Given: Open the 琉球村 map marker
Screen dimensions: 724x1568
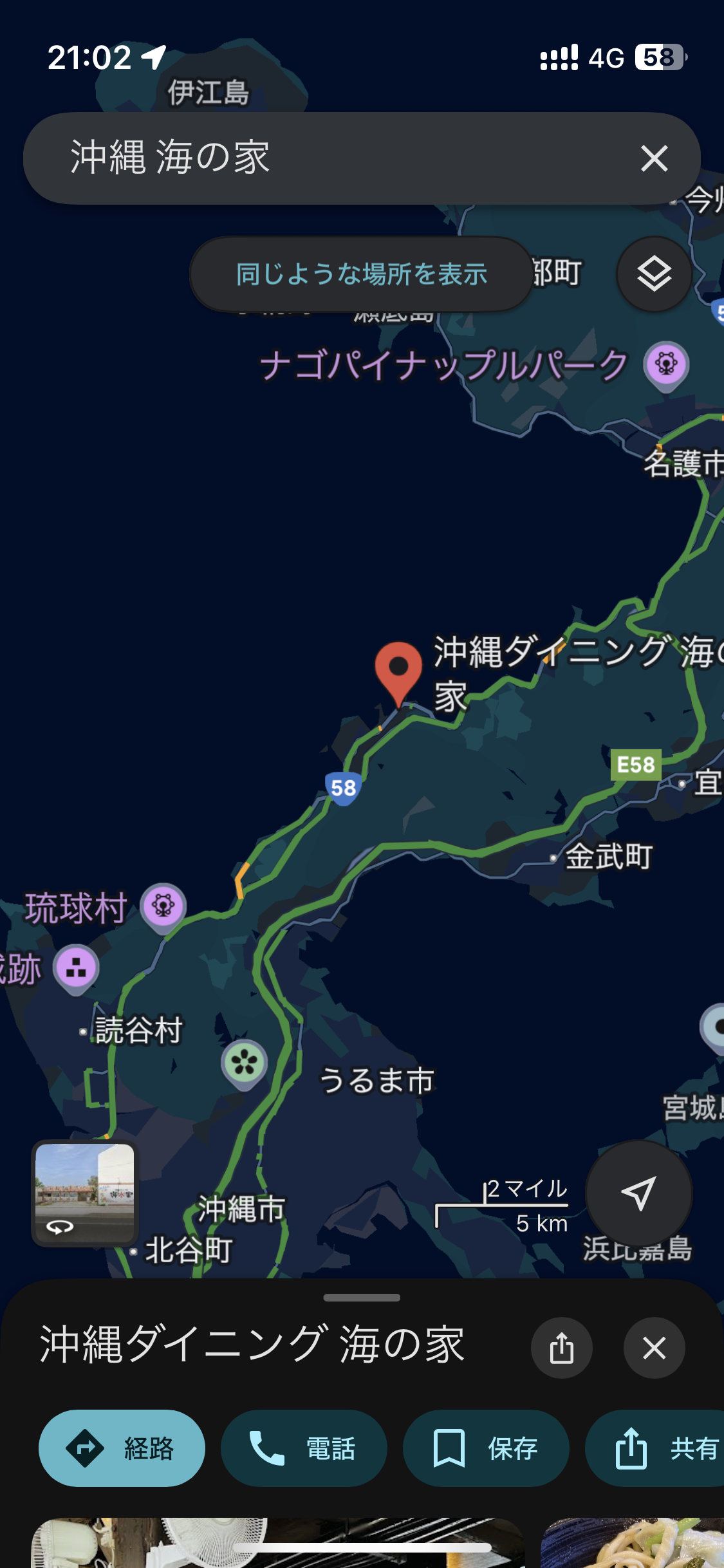Looking at the screenshot, I should coord(163,906).
